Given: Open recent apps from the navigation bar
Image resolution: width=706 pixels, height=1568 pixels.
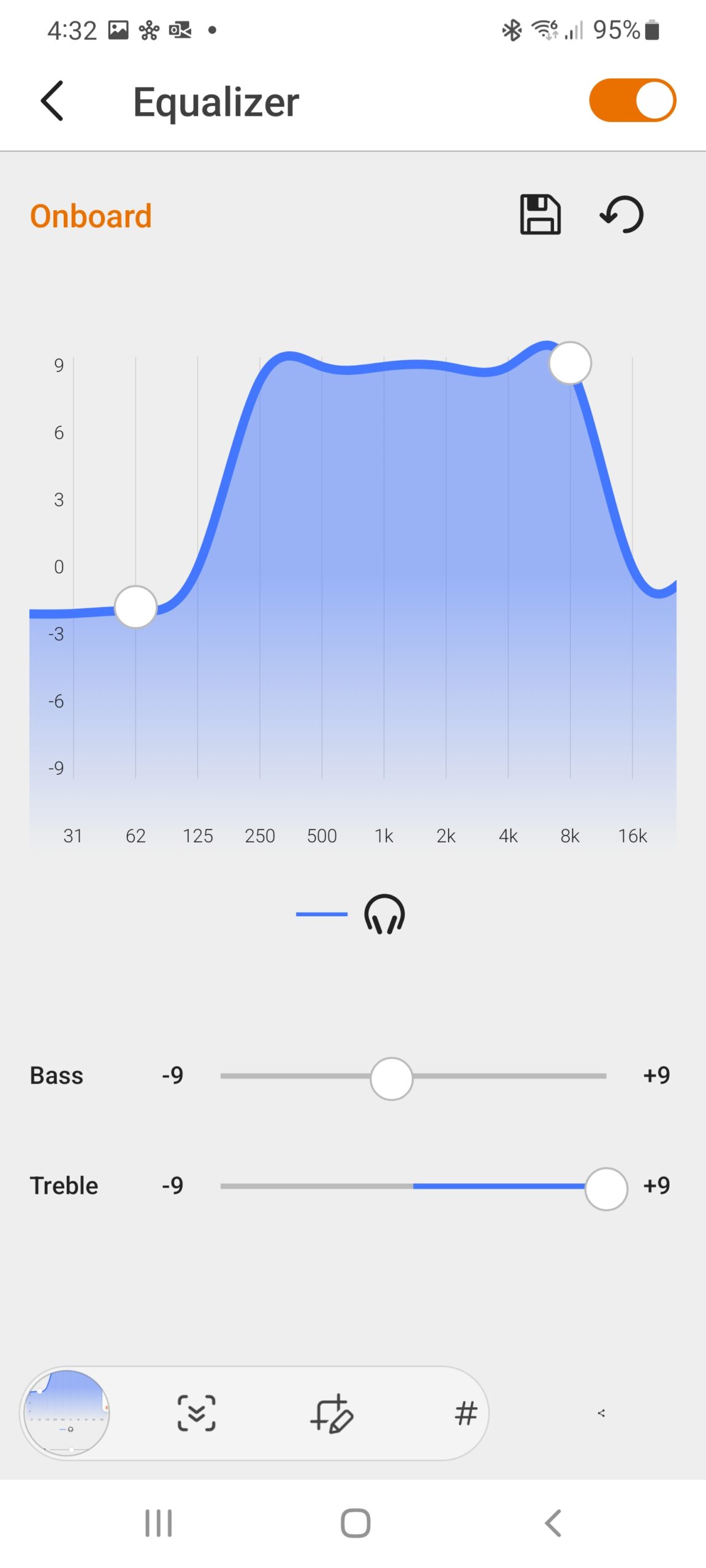Looking at the screenshot, I should coord(158,1523).
